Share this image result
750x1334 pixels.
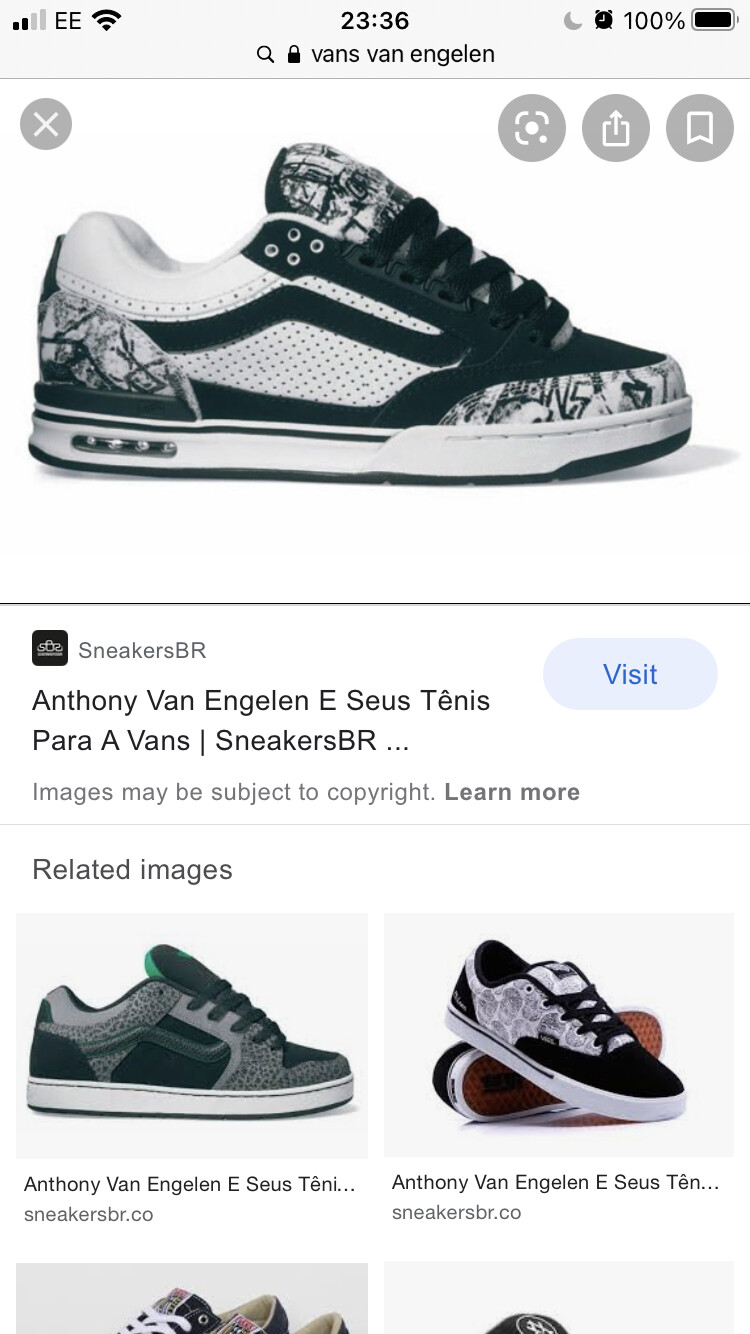(x=616, y=128)
